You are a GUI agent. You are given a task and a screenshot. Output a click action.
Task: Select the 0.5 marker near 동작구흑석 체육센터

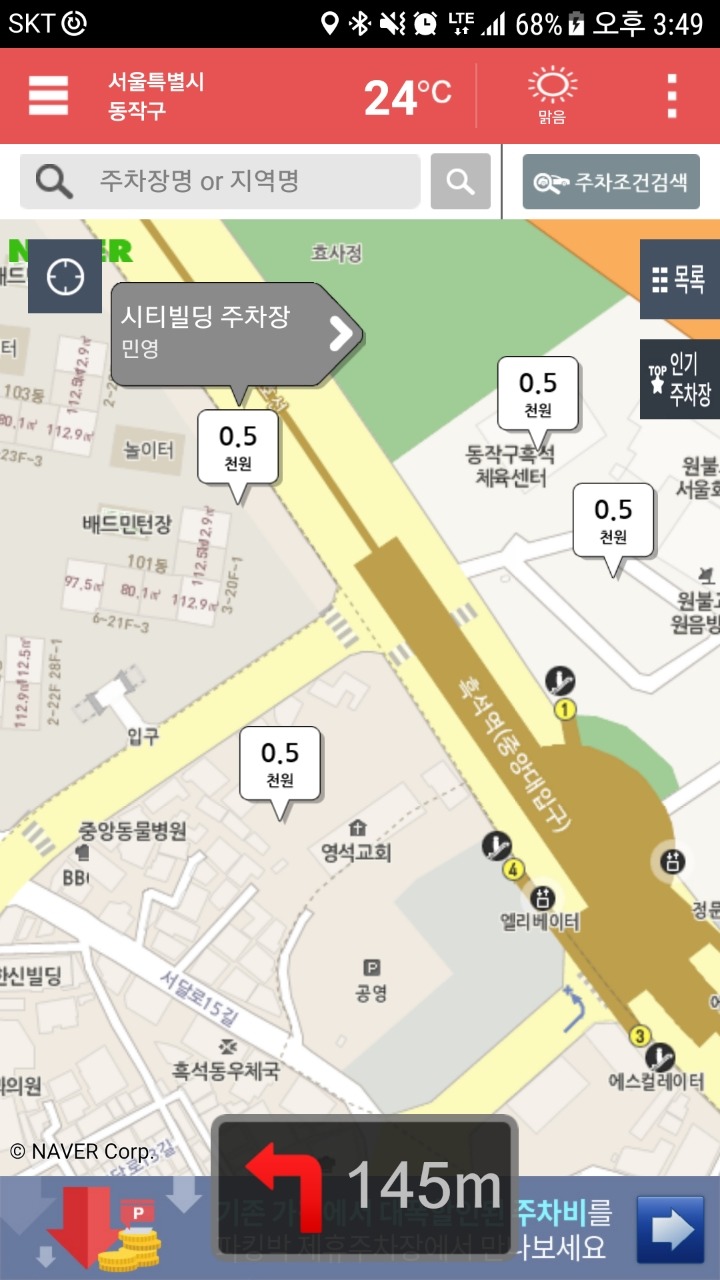click(538, 394)
